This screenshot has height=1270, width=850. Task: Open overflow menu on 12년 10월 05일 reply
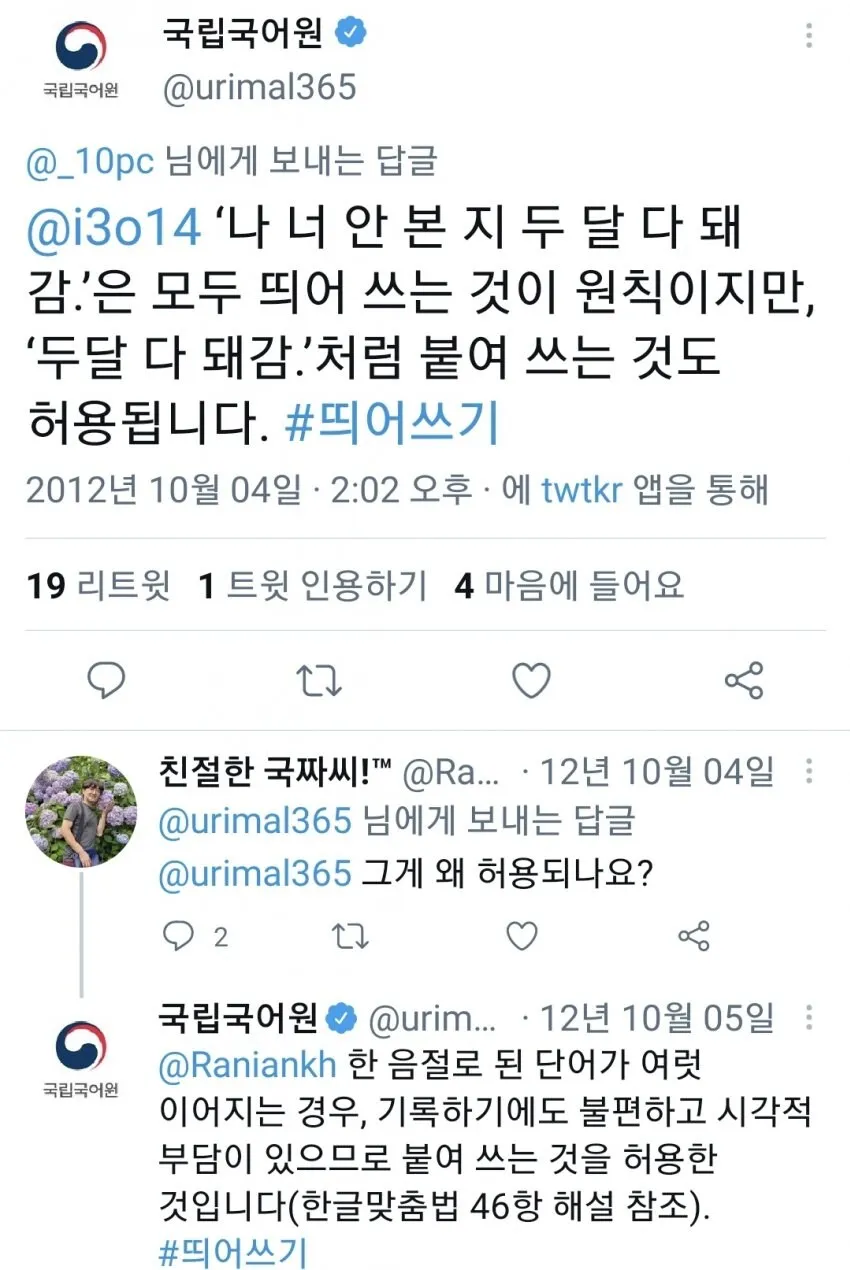(809, 1018)
